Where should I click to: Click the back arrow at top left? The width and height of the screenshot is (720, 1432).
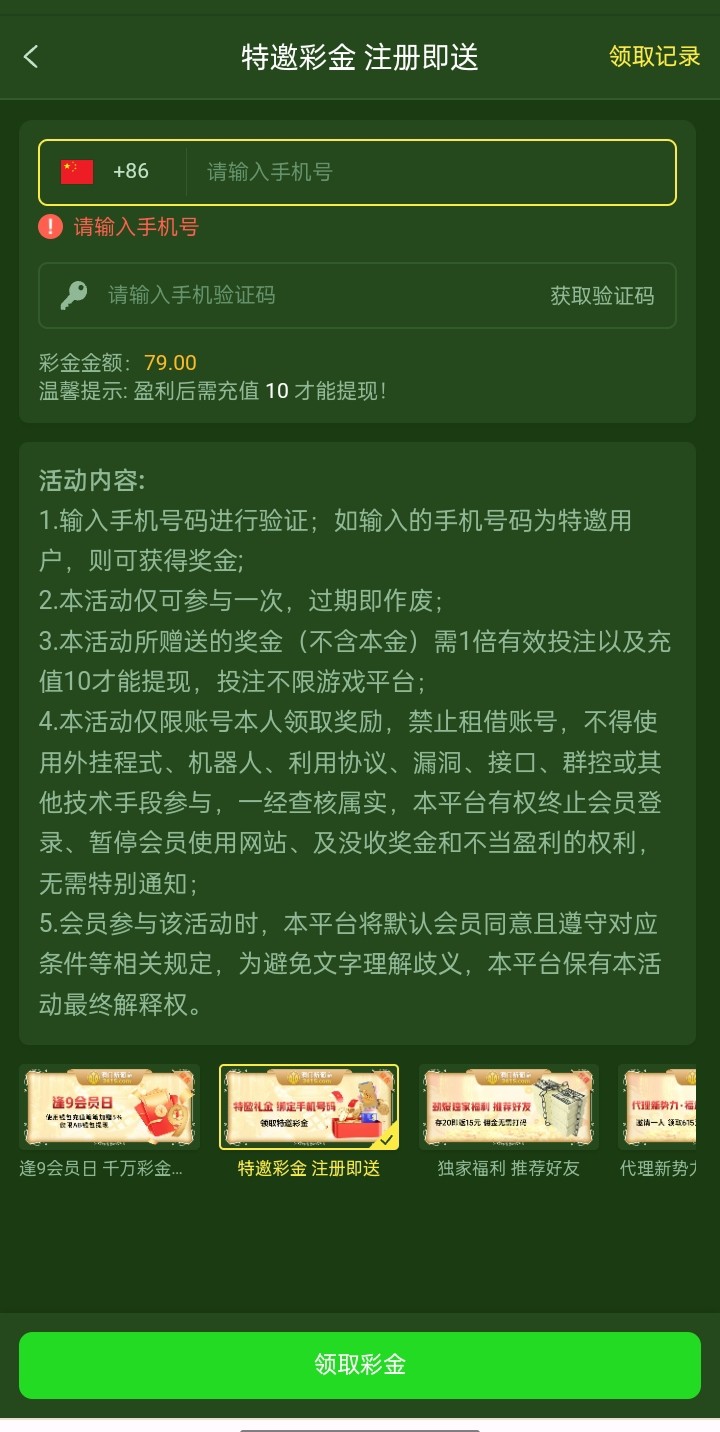pyautogui.click(x=32, y=57)
